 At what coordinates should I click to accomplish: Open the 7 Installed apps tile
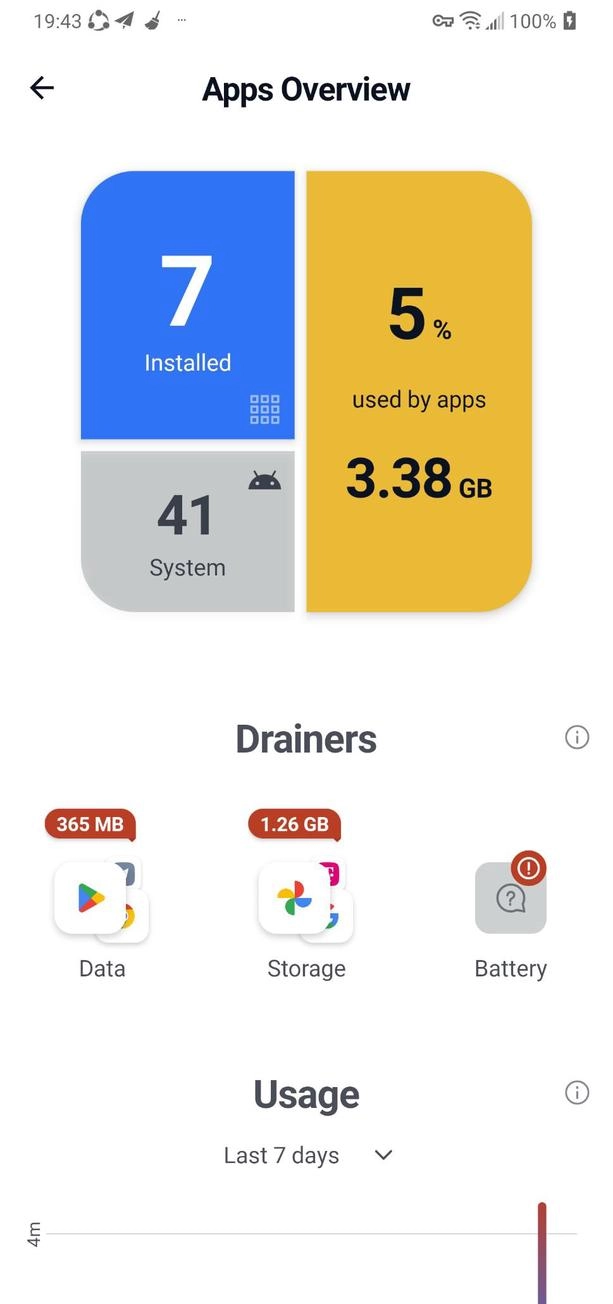click(187, 305)
